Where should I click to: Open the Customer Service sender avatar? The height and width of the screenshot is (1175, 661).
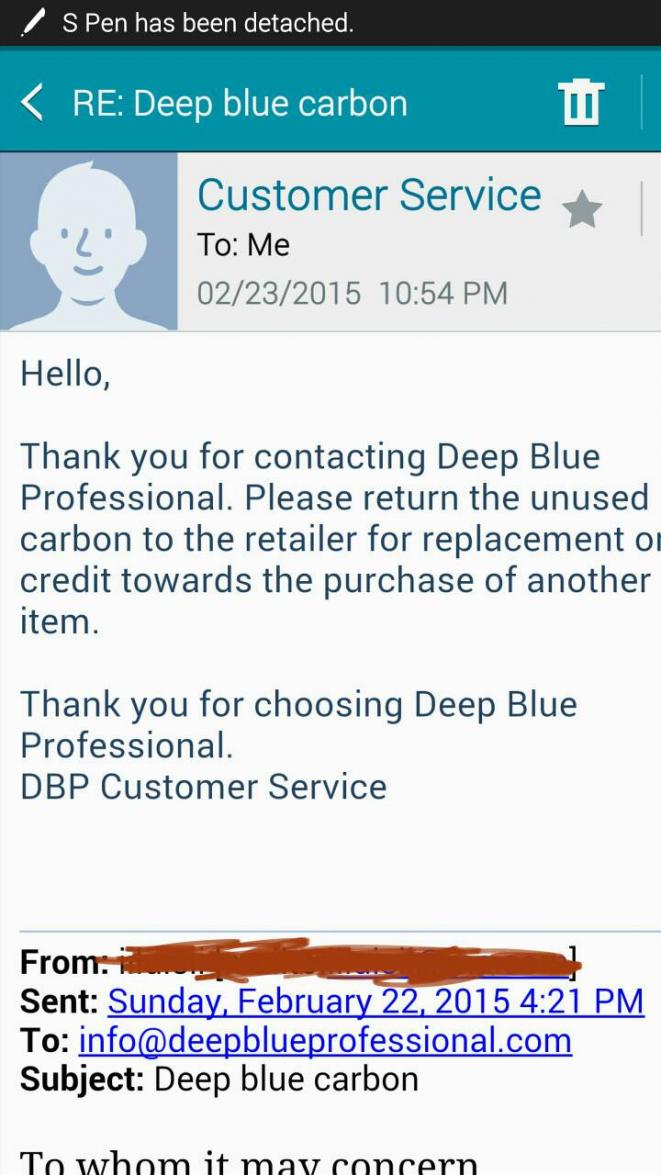pos(88,241)
